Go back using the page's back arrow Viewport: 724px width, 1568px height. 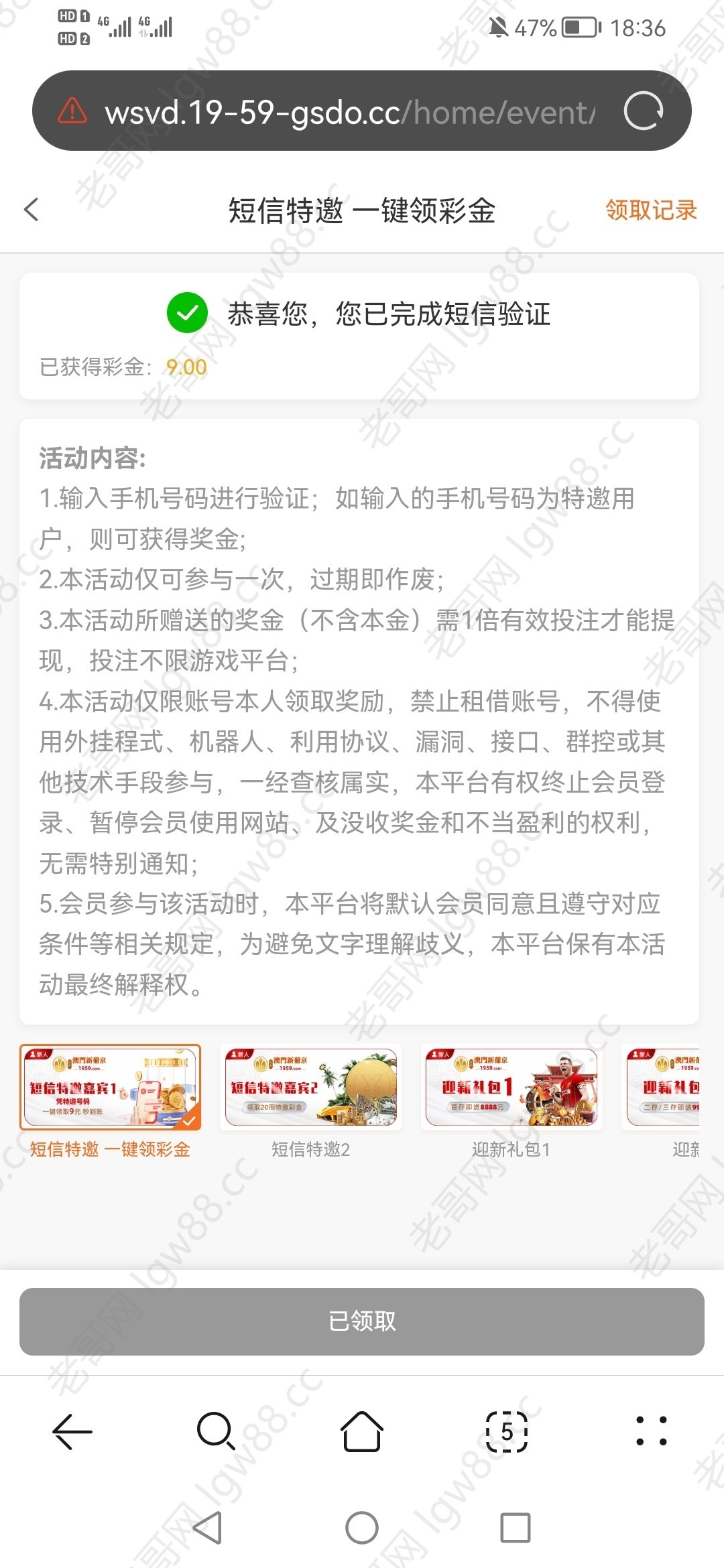click(32, 210)
